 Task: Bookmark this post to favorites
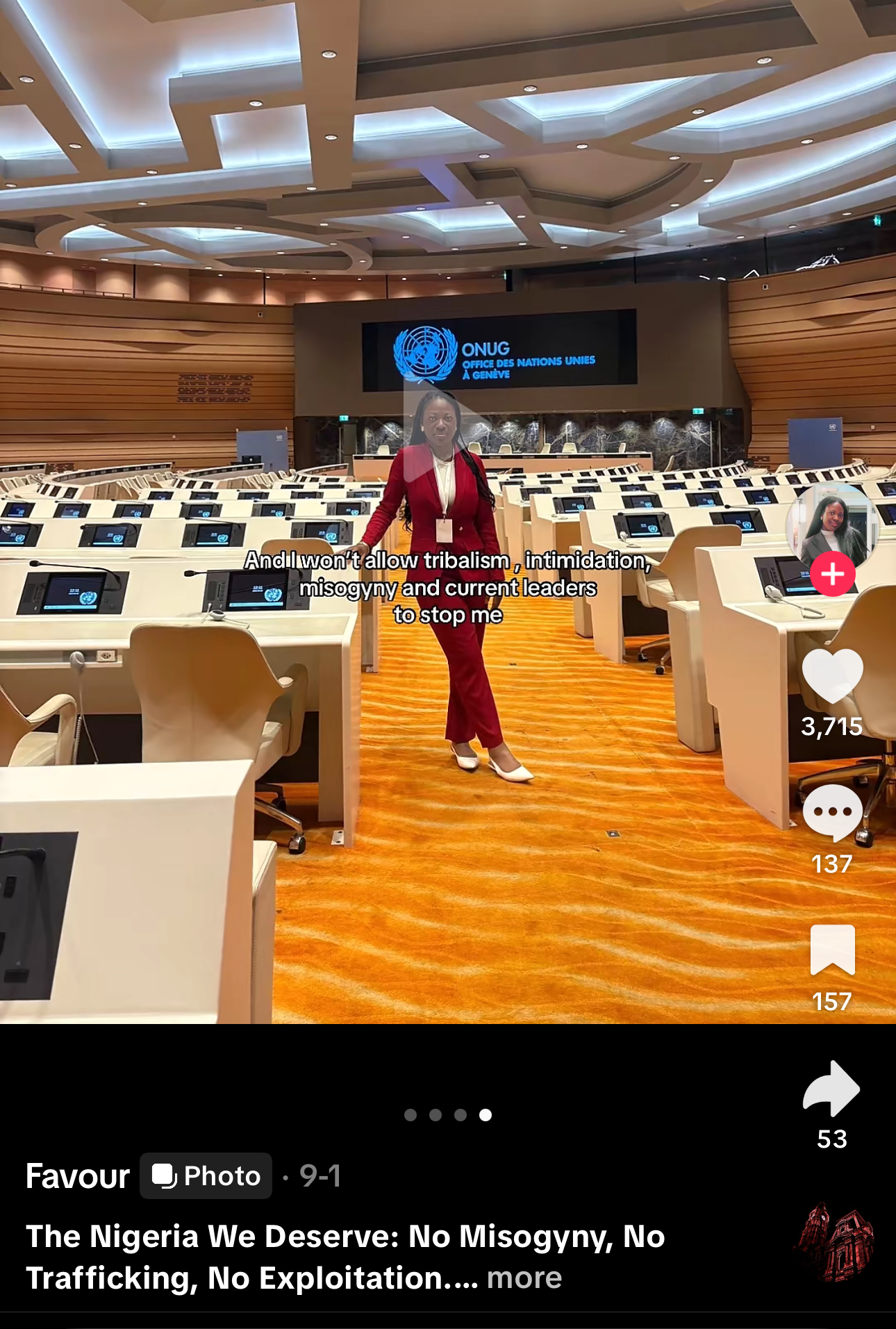tap(832, 950)
